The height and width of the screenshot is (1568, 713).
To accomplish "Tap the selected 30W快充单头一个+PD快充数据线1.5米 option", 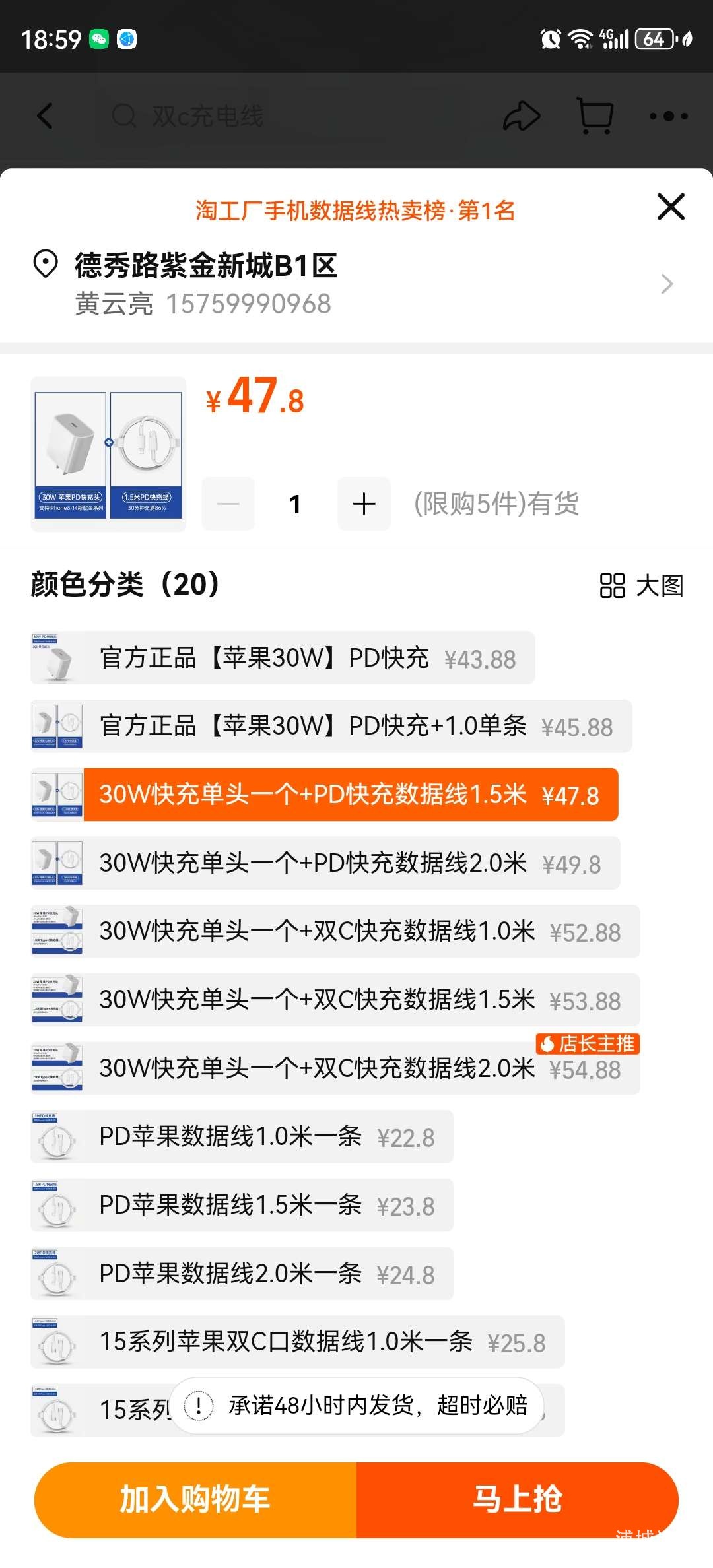I will tap(325, 795).
